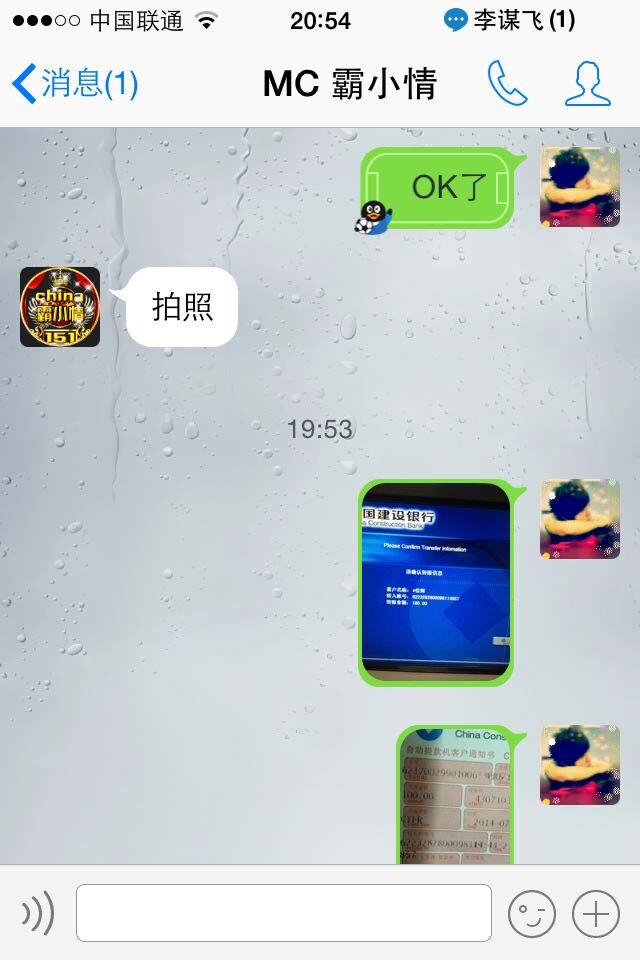Start a voice call with MC 霸小情
This screenshot has width=640, height=960.
pyautogui.click(x=507, y=84)
